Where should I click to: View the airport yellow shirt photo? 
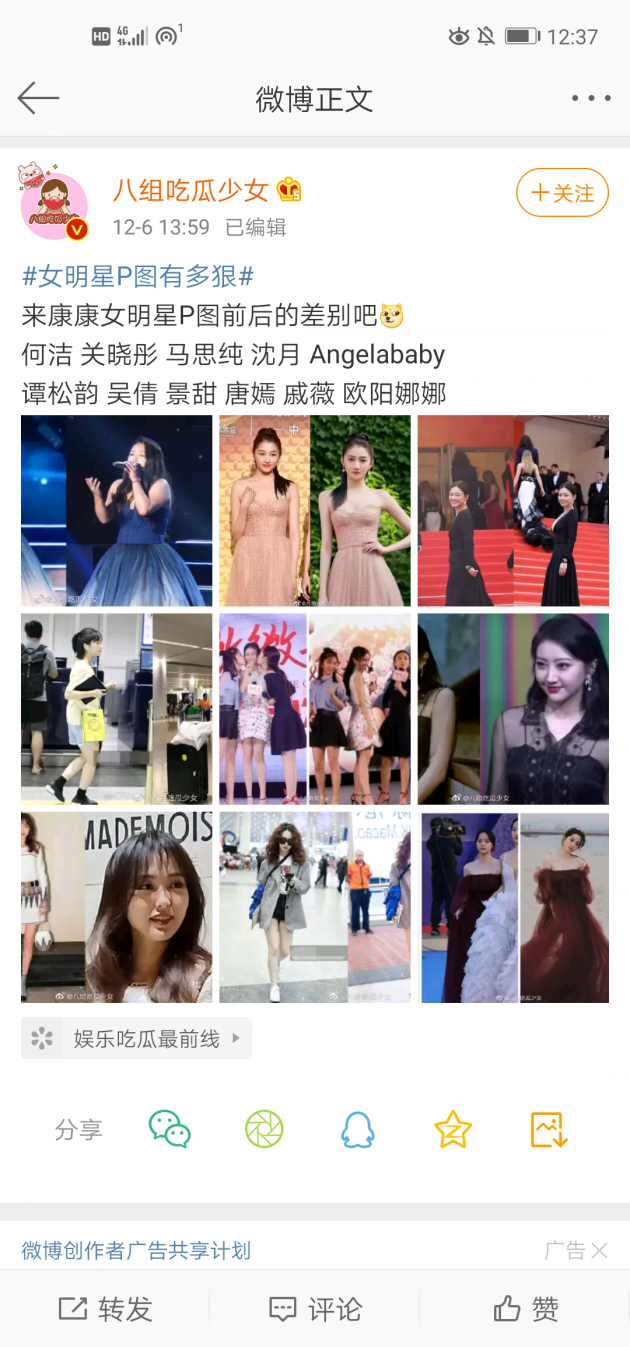[x=116, y=708]
